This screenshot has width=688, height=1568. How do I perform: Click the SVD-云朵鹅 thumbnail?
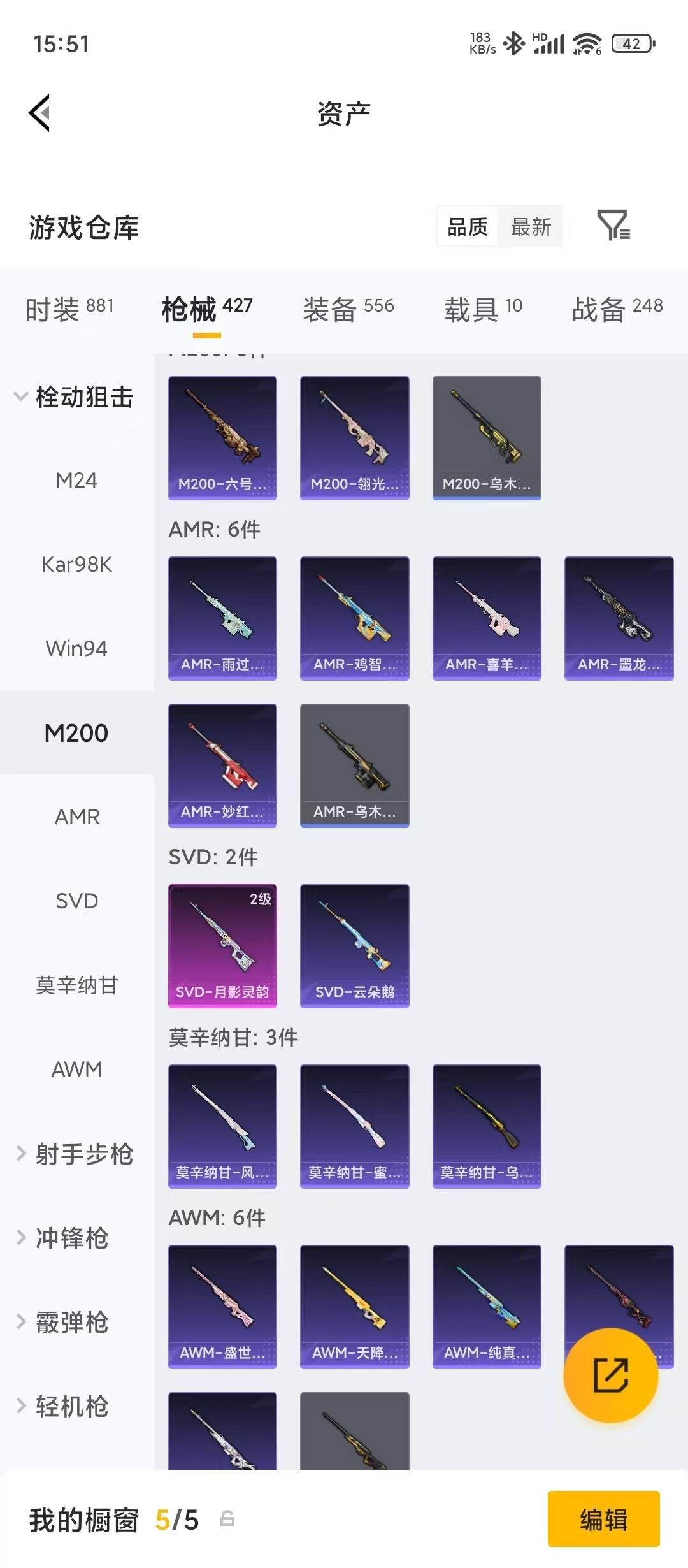[x=354, y=947]
